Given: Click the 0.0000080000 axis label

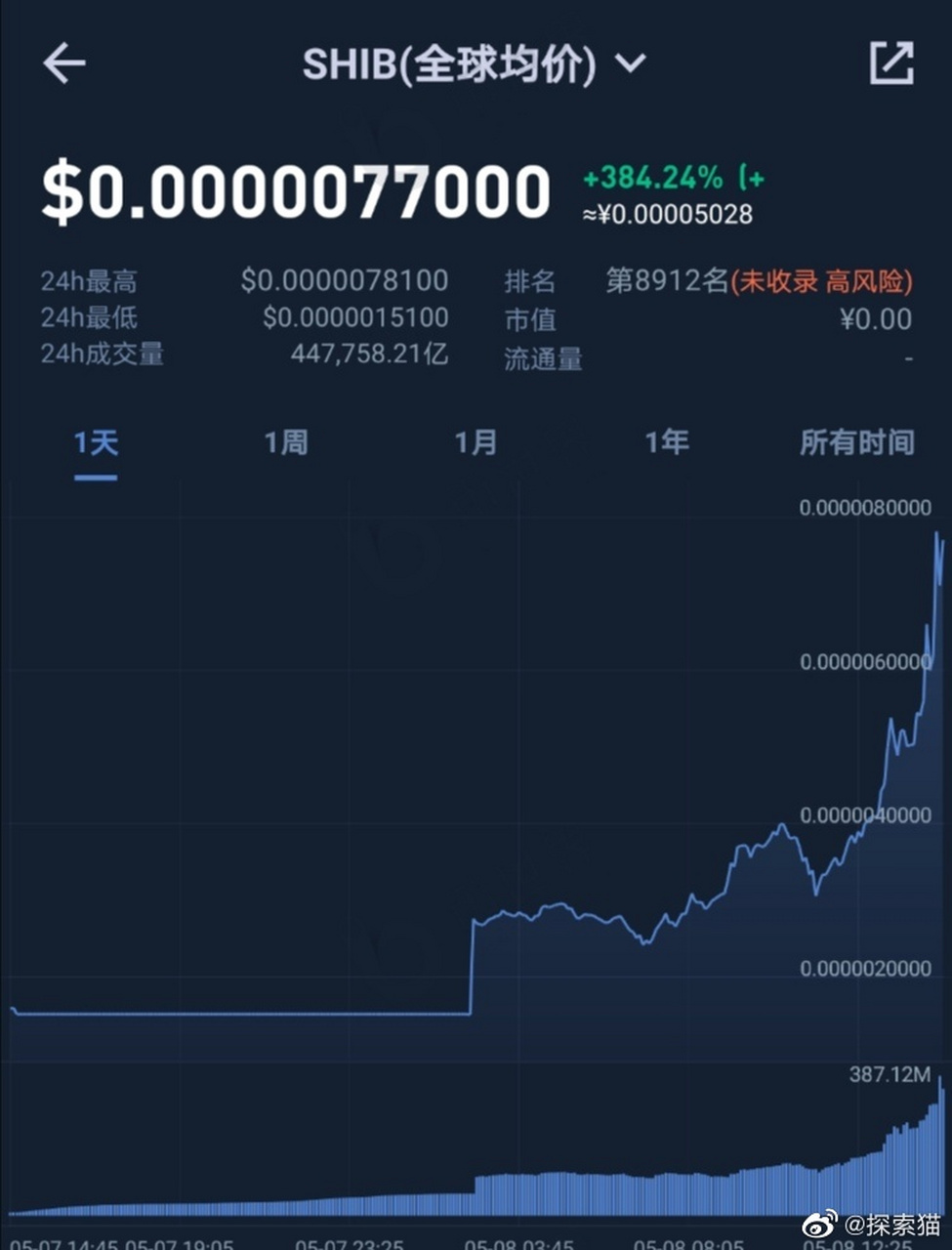Looking at the screenshot, I should [x=864, y=506].
